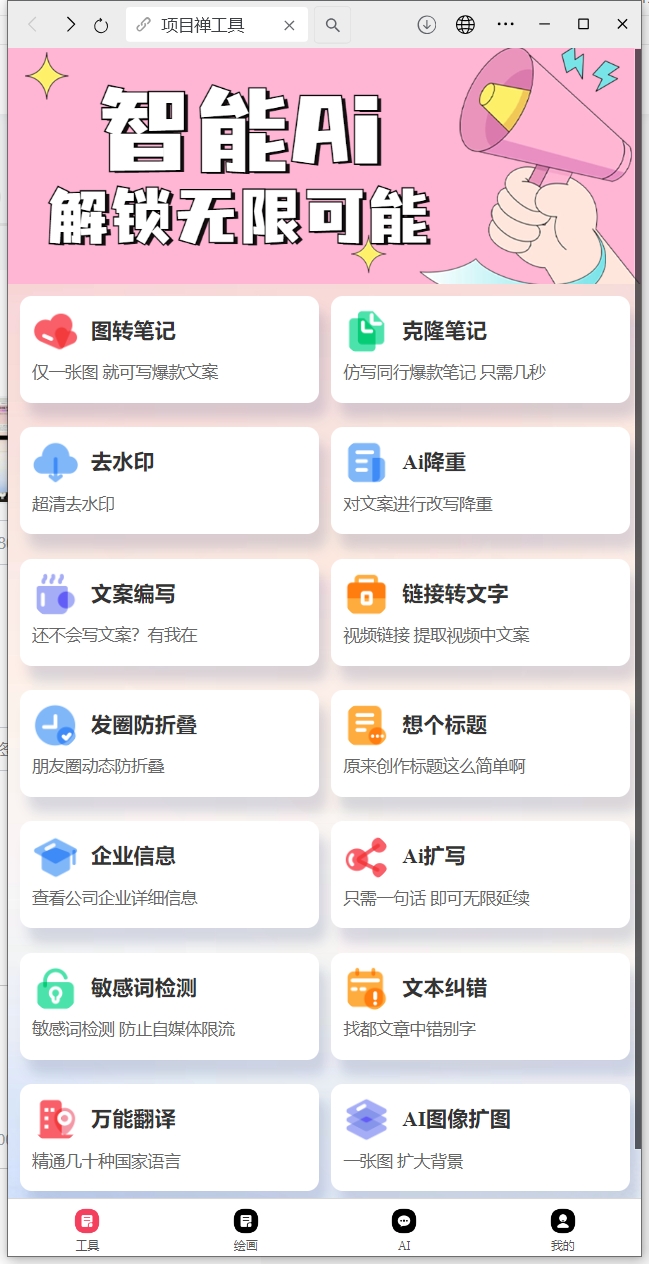Open the 文本纠错 correction tool

480,1006
